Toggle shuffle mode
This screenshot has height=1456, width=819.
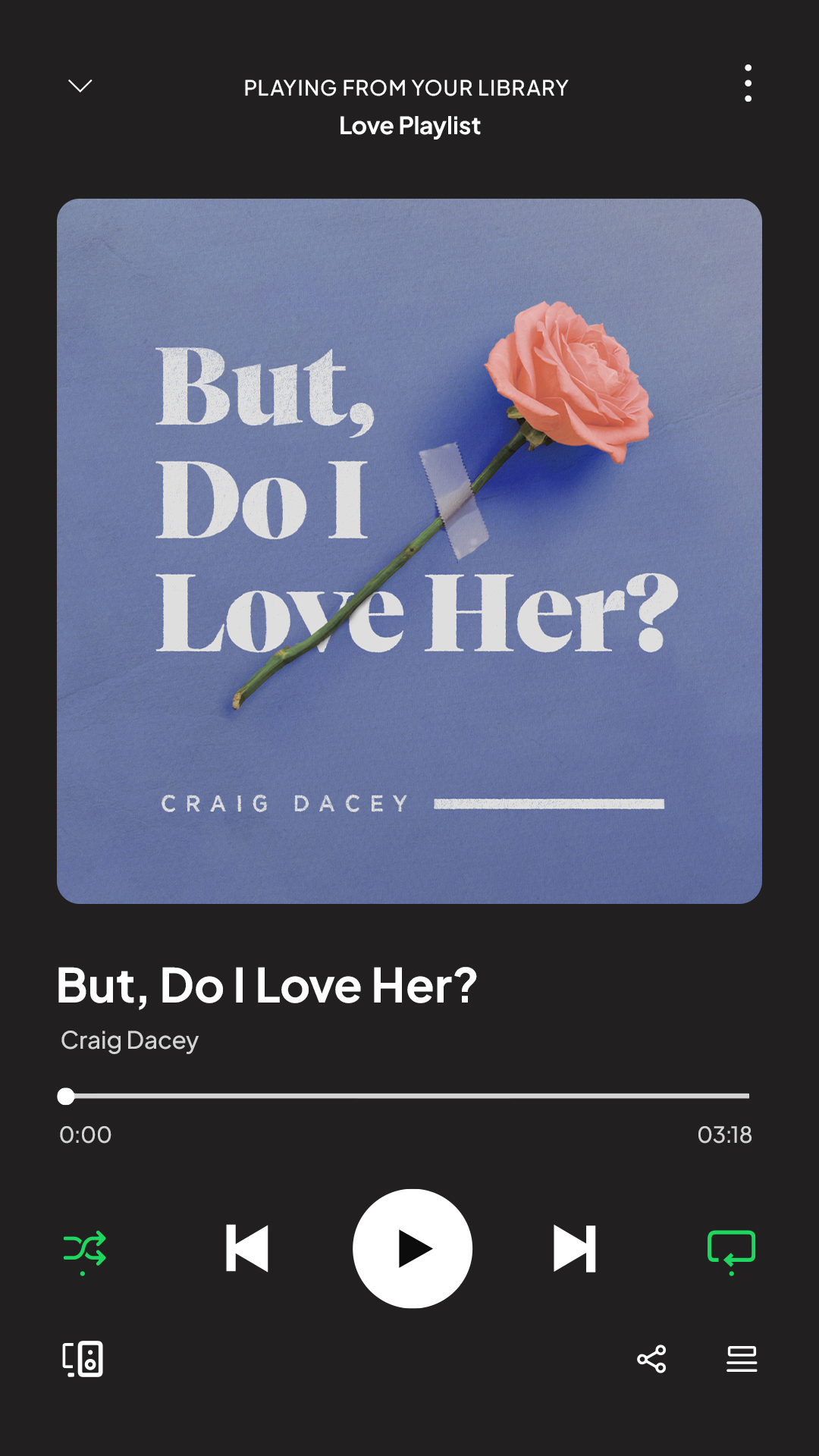click(x=84, y=1248)
